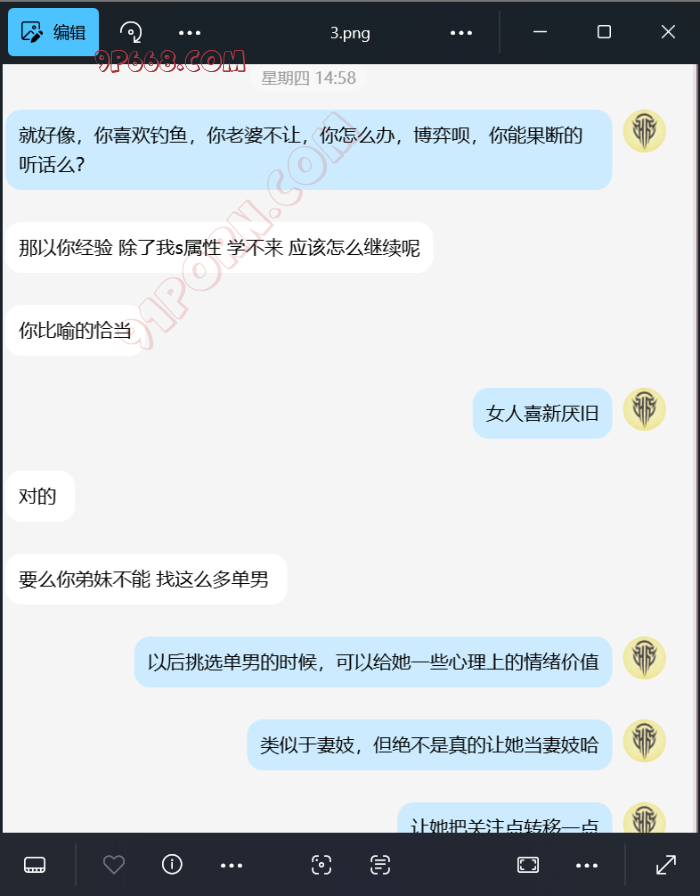The width and height of the screenshot is (700, 896).
Task: Enter full screen view
Action: click(665, 865)
